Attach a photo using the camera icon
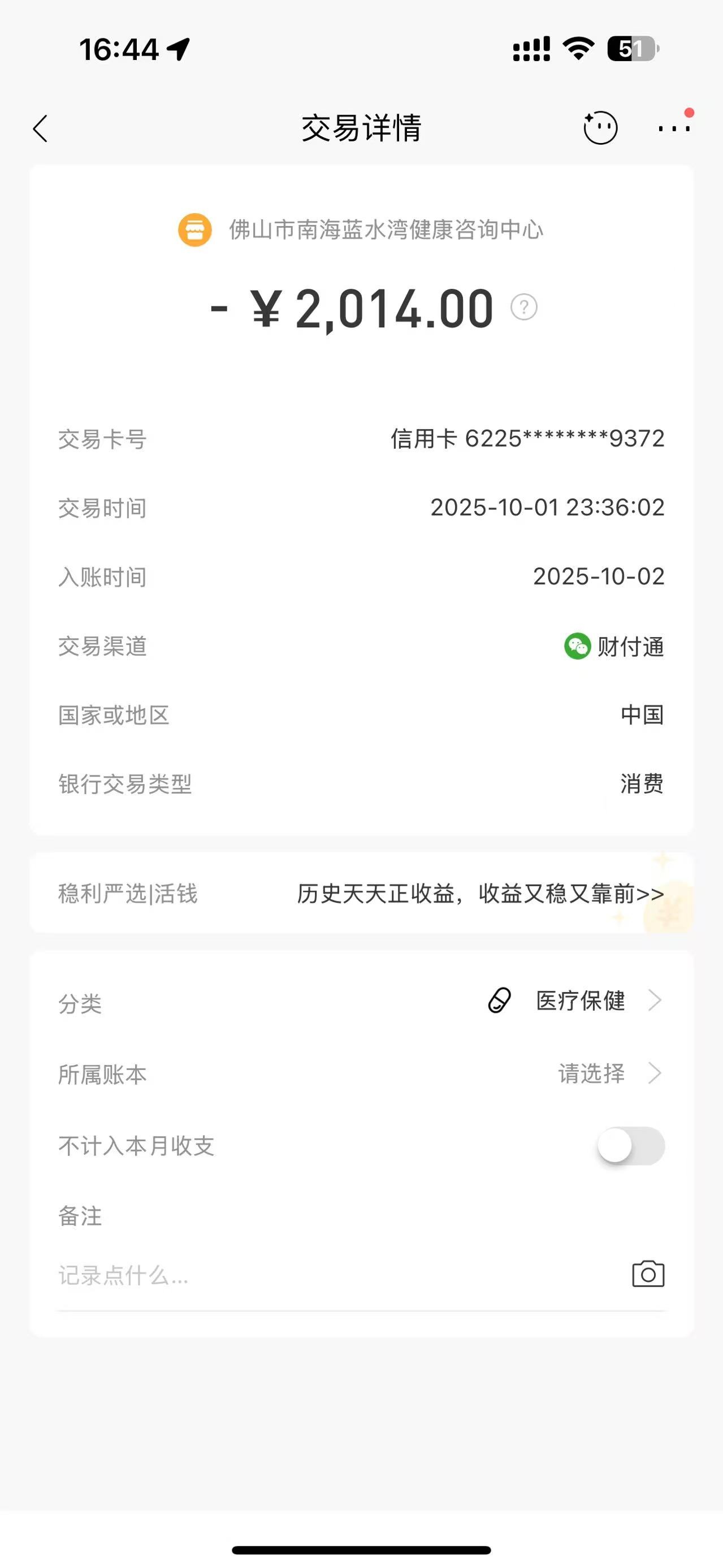Screen dimensions: 723x1568 point(648,1274)
